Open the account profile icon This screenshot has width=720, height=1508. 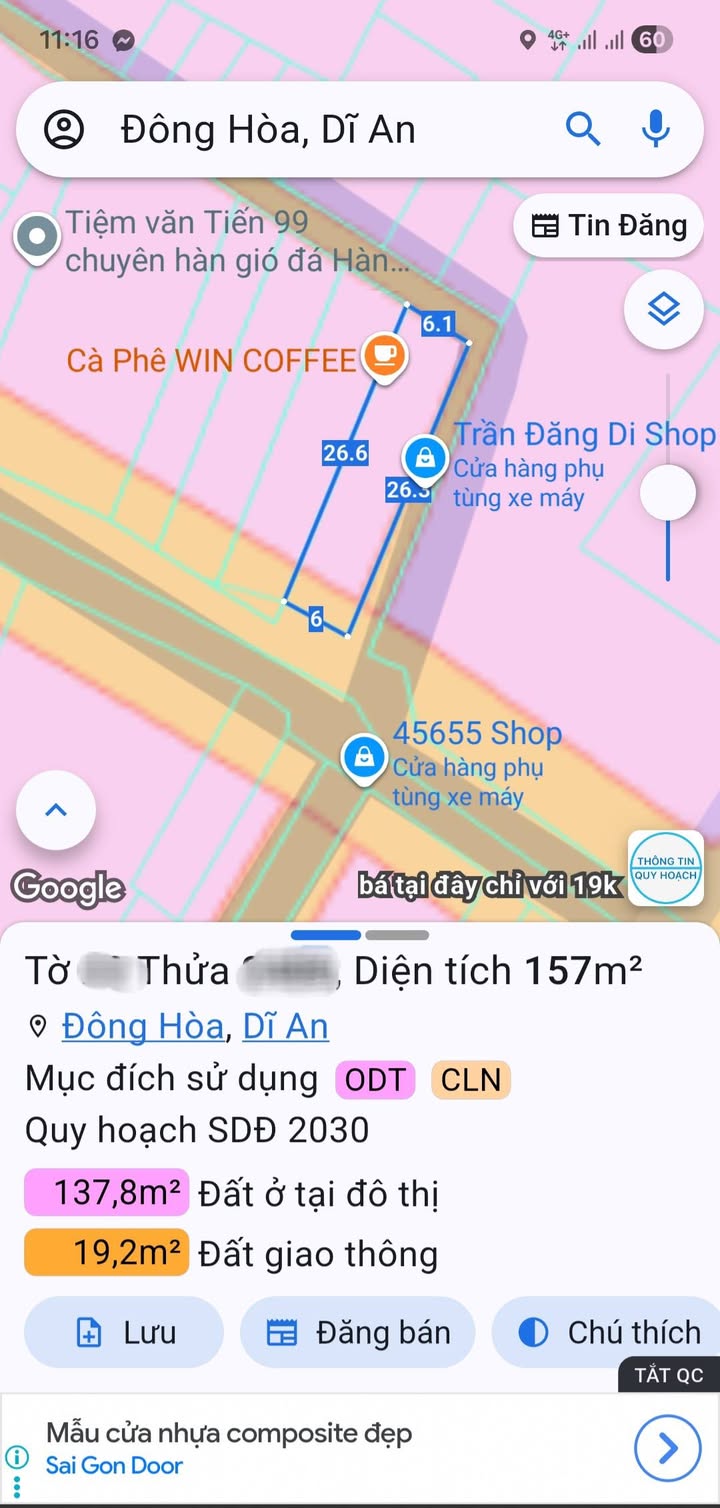[x=65, y=130]
